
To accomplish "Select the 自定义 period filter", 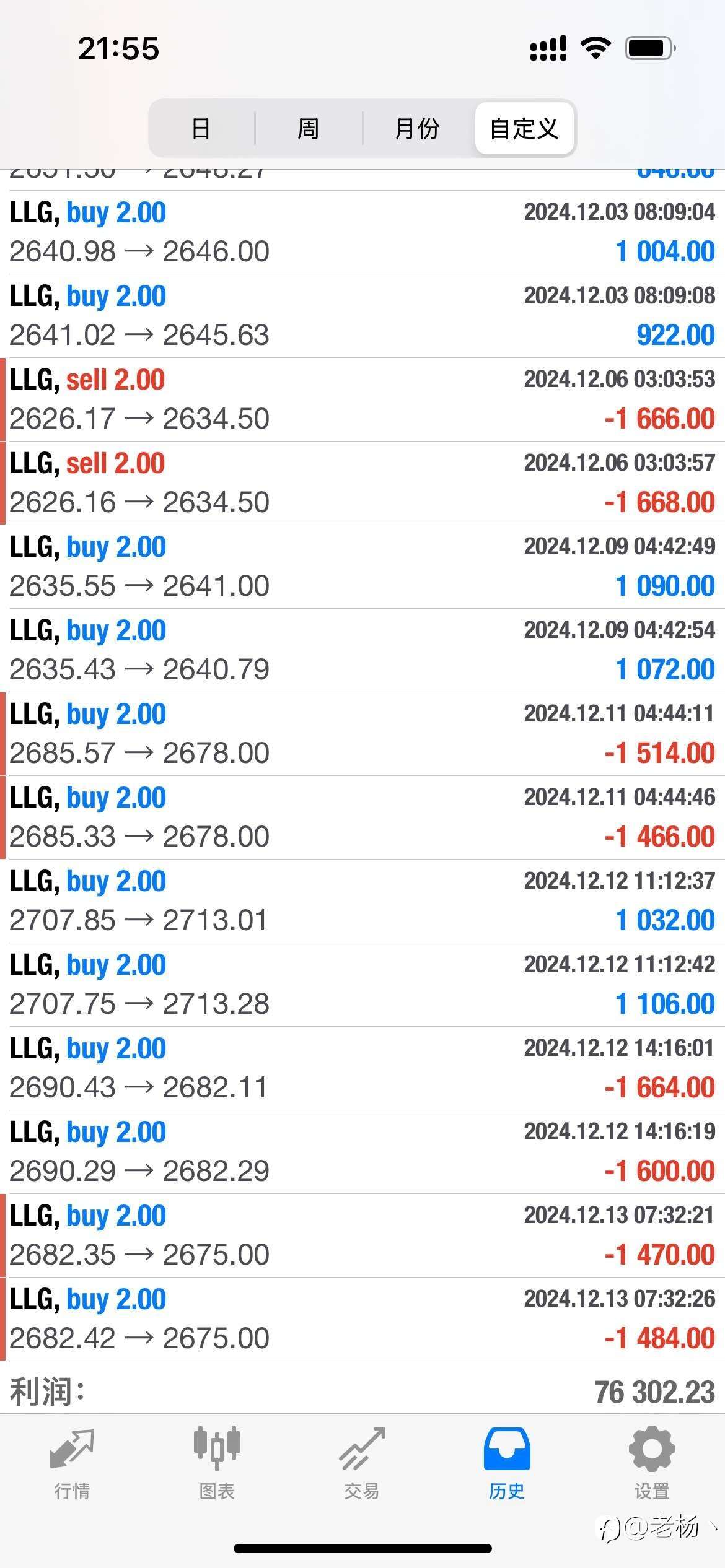I will (x=524, y=129).
